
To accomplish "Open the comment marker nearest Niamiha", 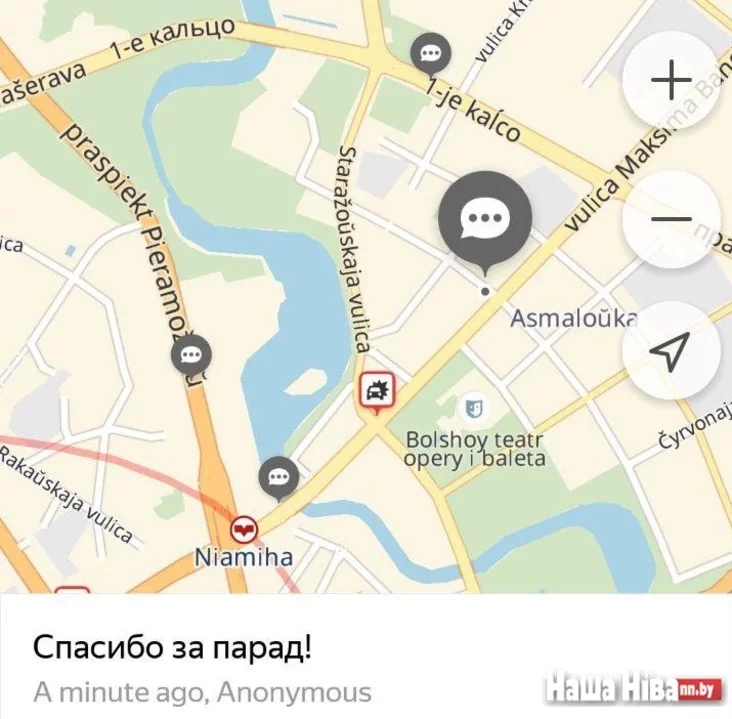I will pyautogui.click(x=278, y=476).
